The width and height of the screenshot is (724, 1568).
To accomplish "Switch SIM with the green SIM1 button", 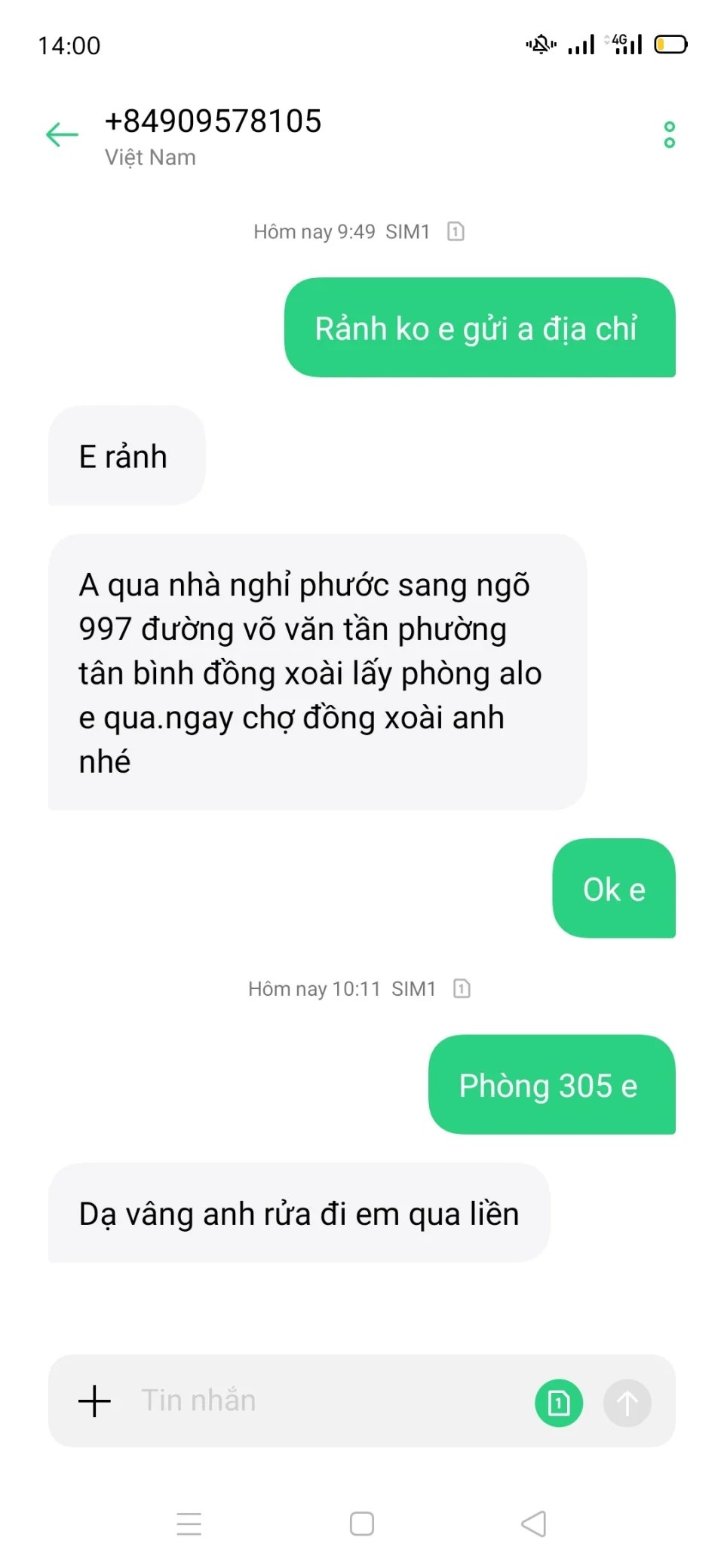I will [559, 1403].
